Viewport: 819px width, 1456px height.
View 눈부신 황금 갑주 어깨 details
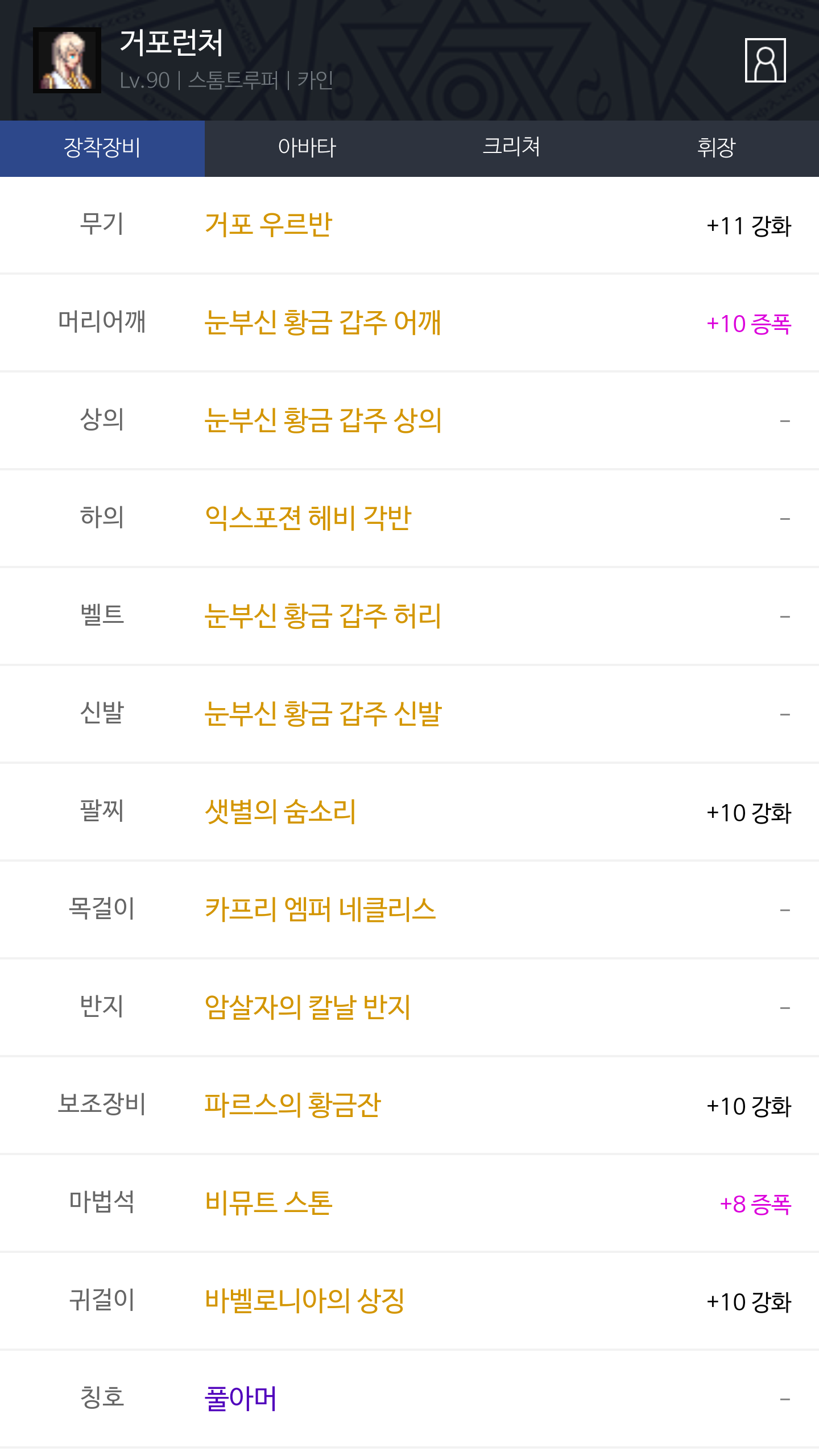tap(409, 323)
